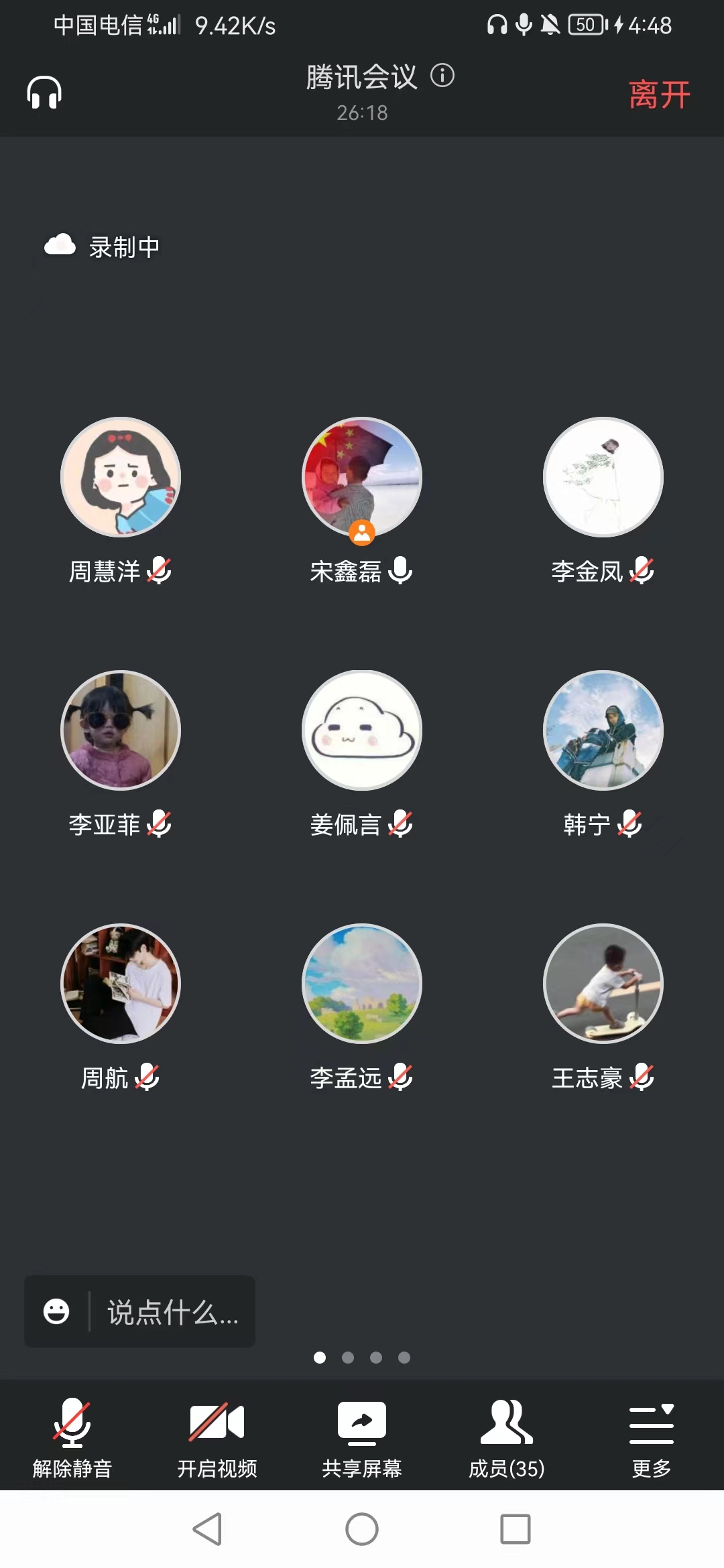Open the 录制中 cloud recording indicator
724x1568 pixels.
pos(103,247)
